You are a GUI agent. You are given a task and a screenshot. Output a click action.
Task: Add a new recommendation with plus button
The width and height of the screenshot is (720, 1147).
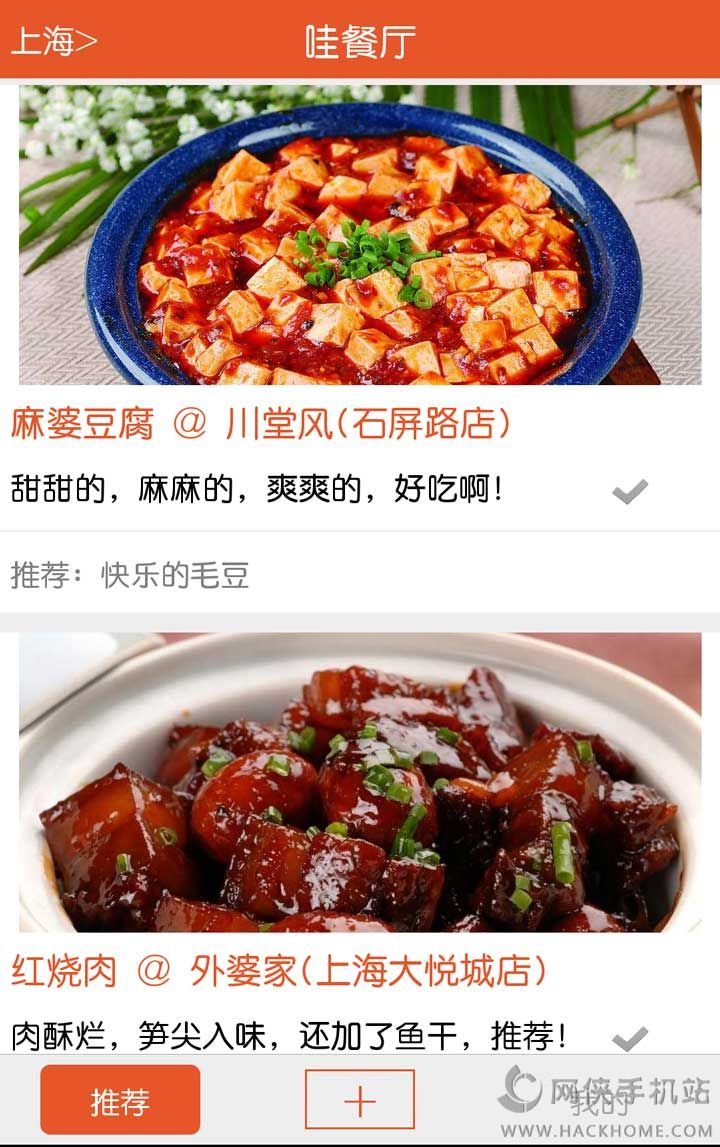point(360,1100)
